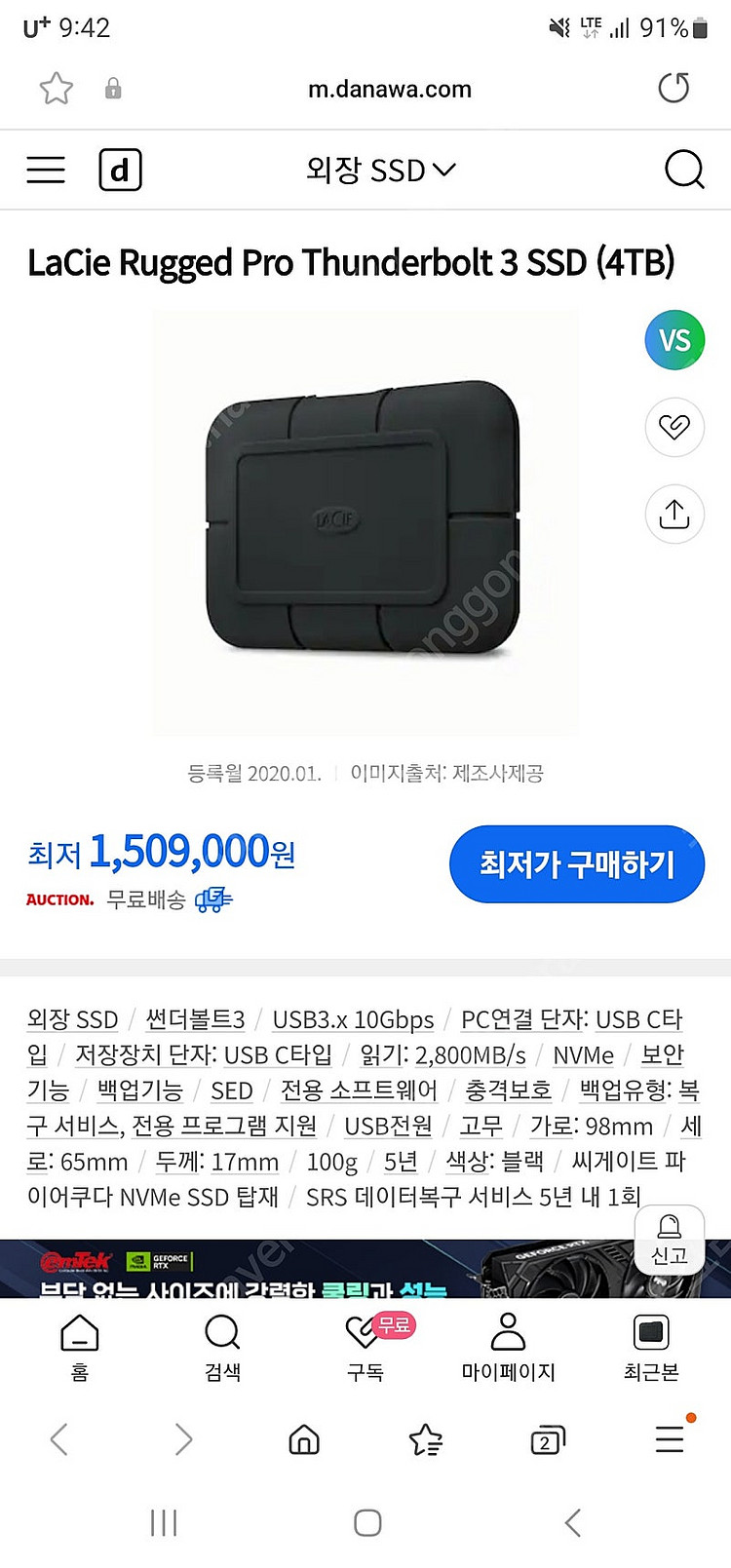
Task: Tap the m.danawa.com address bar
Action: click(389, 90)
